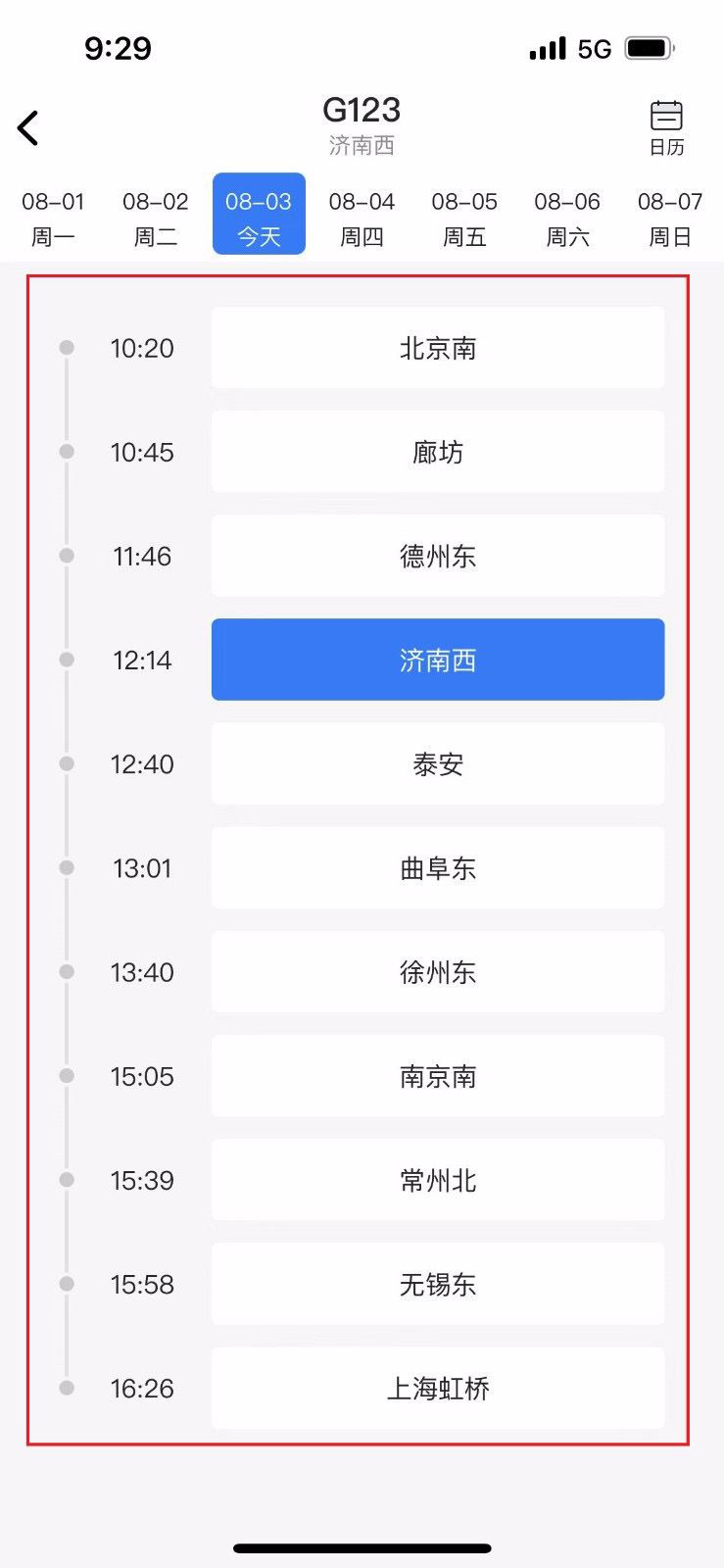
Task: Switch to the 08-04 周四 date
Action: coord(362,218)
